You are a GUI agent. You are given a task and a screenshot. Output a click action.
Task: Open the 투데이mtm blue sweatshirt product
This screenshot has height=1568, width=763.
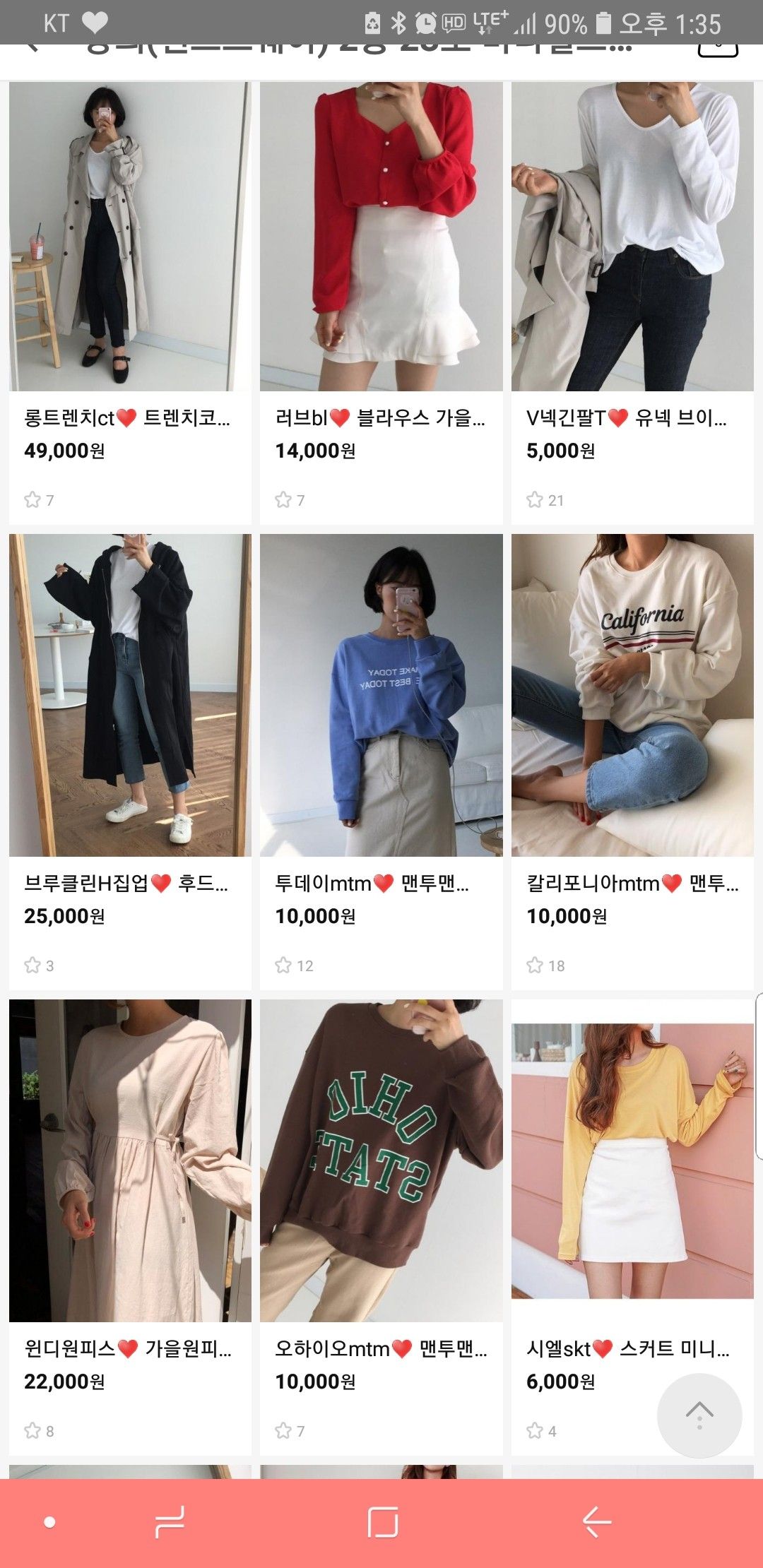[x=381, y=696]
